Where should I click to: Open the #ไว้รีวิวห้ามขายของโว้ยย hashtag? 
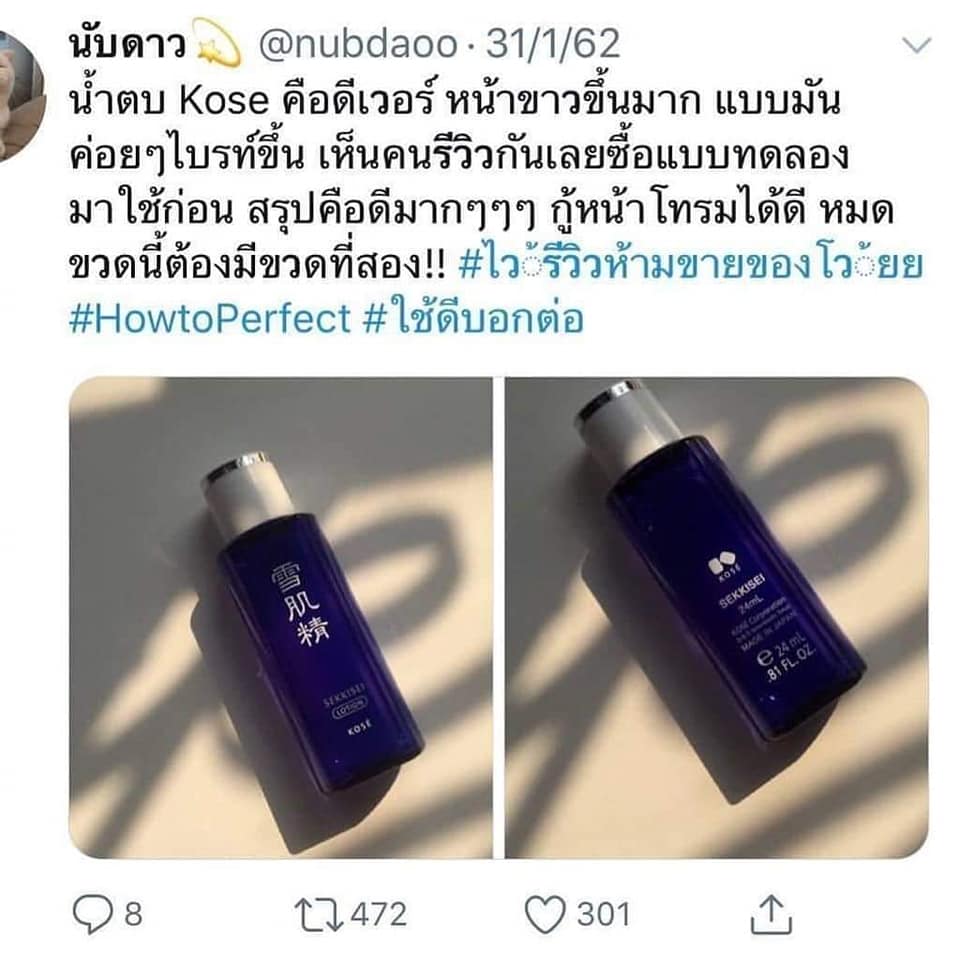(x=692, y=267)
